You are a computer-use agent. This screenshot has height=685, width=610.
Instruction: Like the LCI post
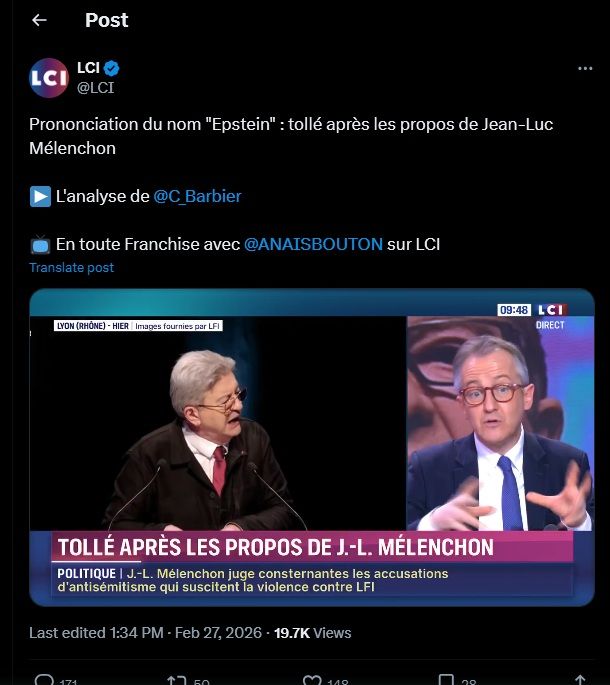point(311,680)
